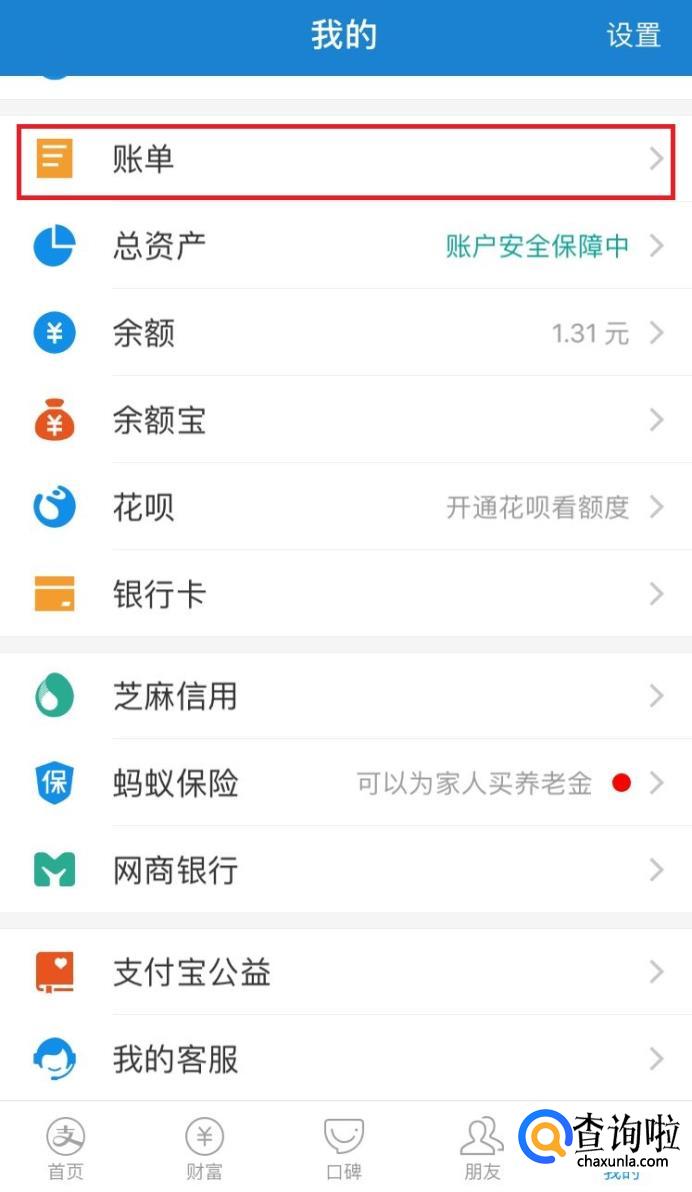Select the 朋友 tab
This screenshot has height=1192, width=692.
point(481,1148)
